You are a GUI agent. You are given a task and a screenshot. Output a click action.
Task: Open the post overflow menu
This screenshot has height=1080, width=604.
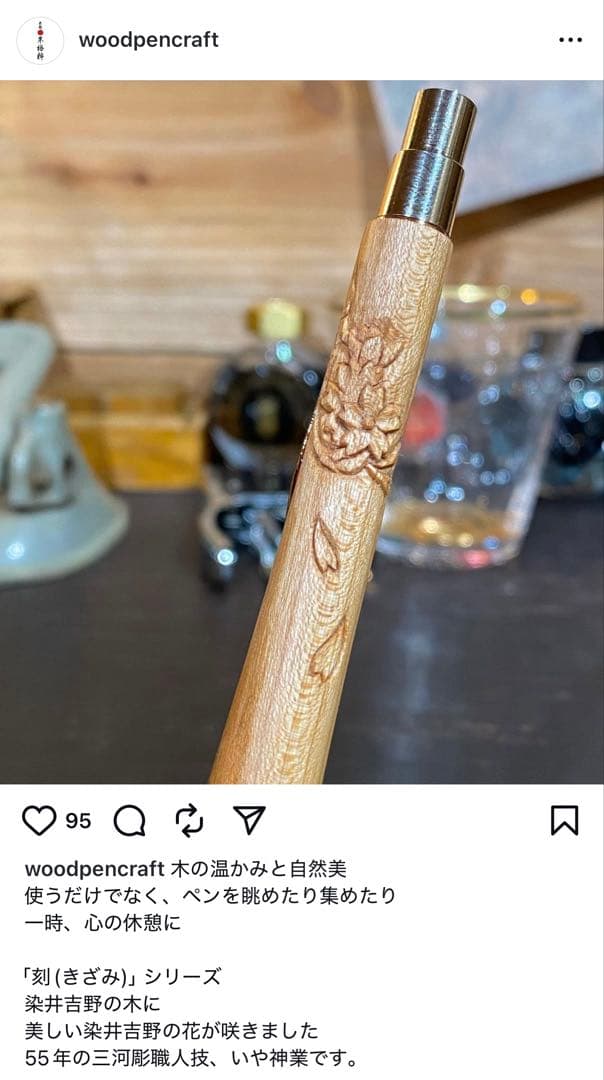click(570, 40)
